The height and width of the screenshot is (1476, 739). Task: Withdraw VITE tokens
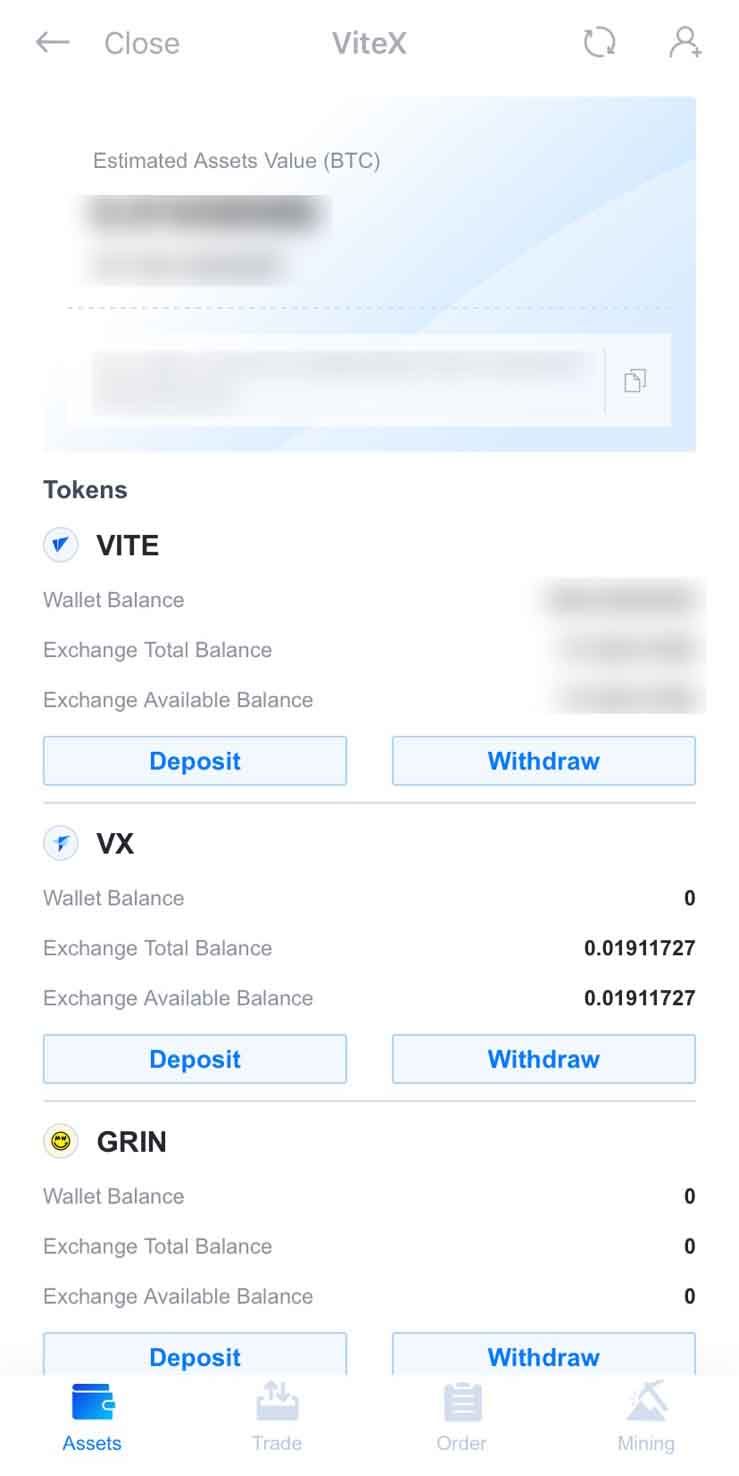[543, 761]
